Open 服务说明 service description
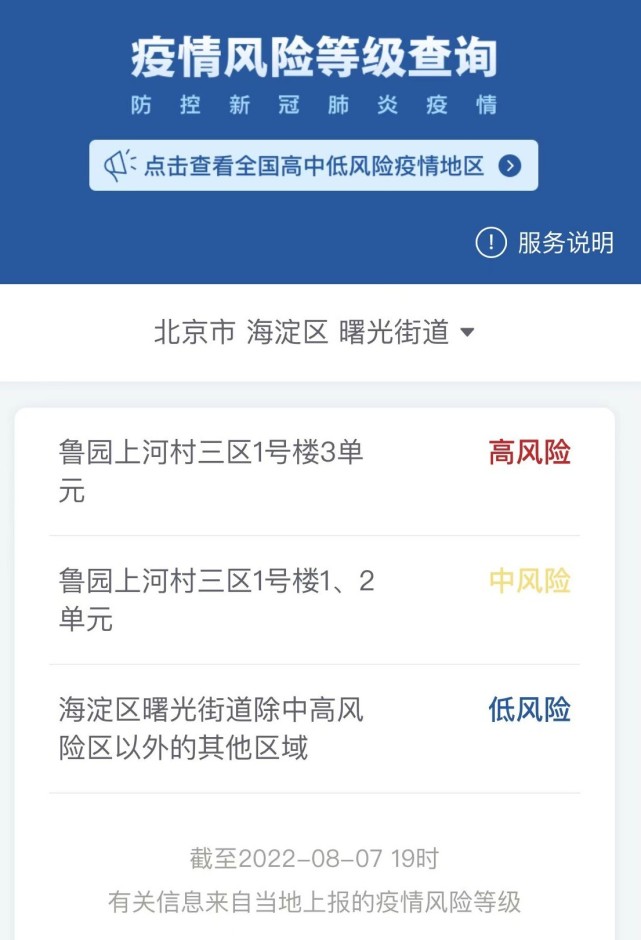Screen dimensions: 641x940 pos(545,242)
